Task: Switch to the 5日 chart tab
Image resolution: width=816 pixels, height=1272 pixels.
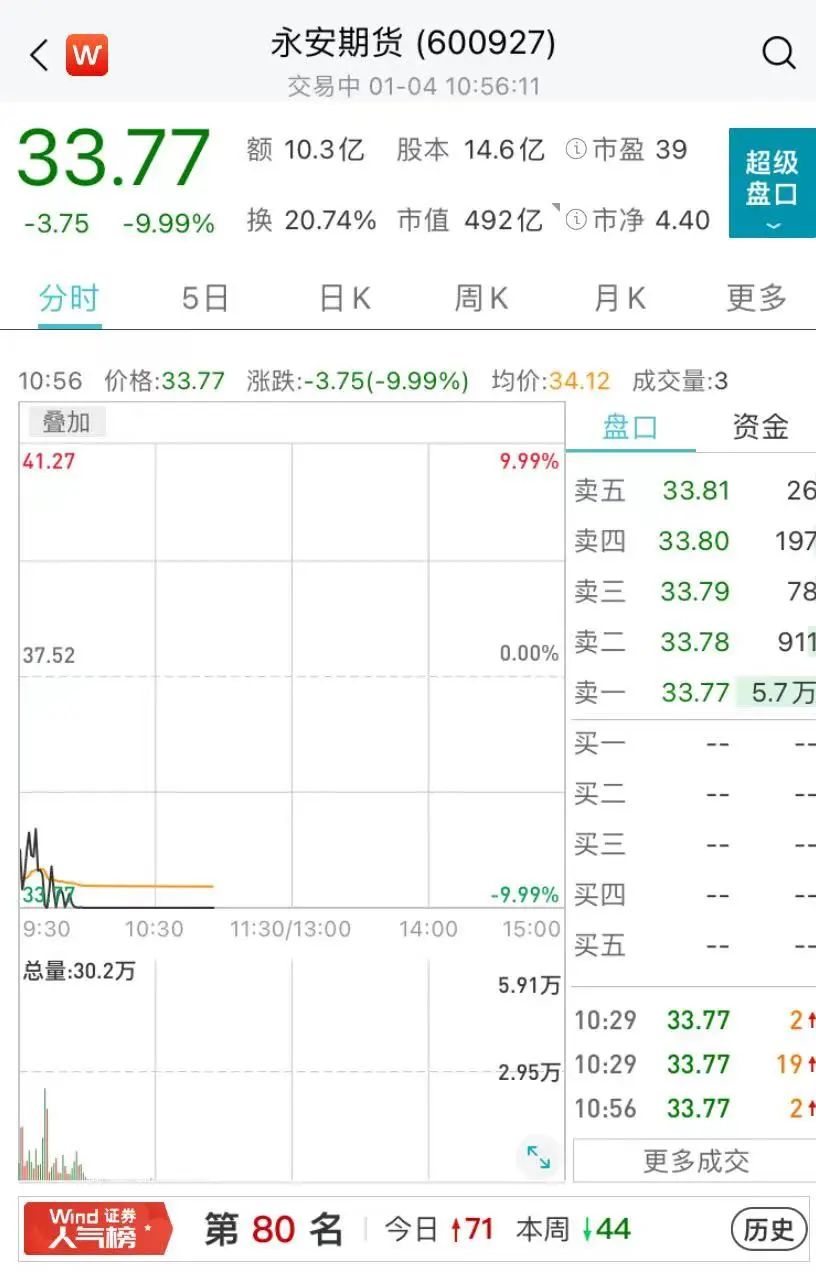Action: click(x=205, y=298)
